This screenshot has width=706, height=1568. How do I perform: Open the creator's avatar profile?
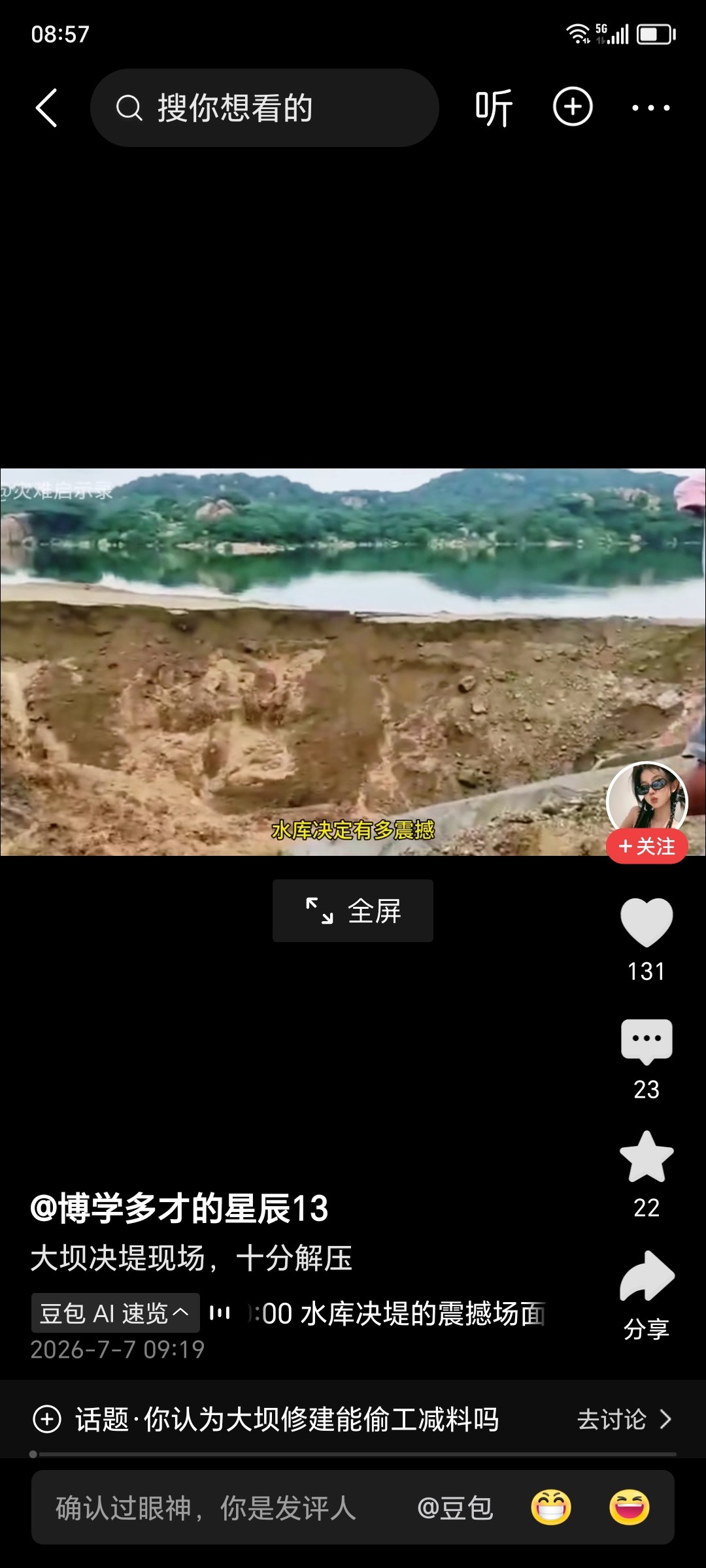647,800
